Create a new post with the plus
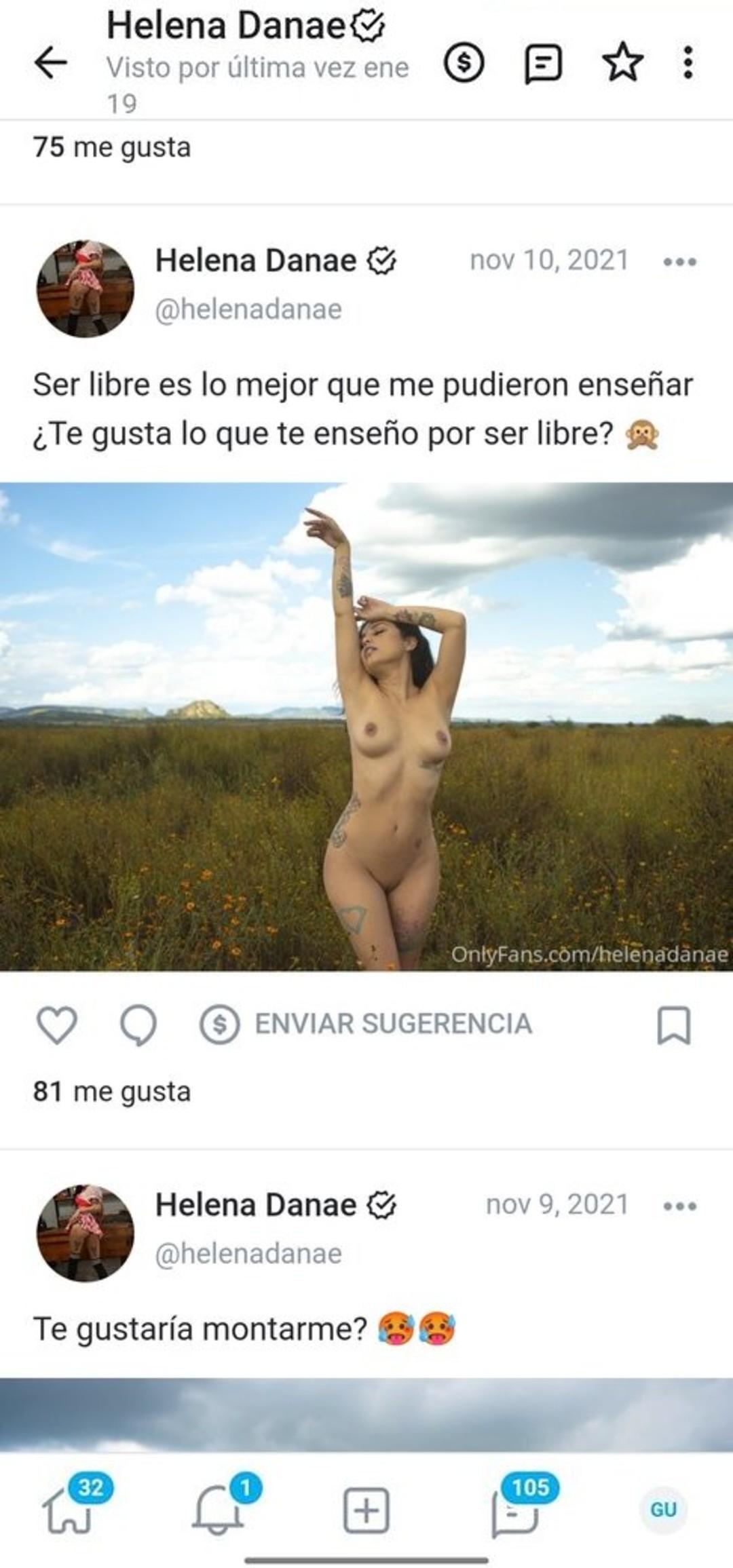 [366, 1512]
